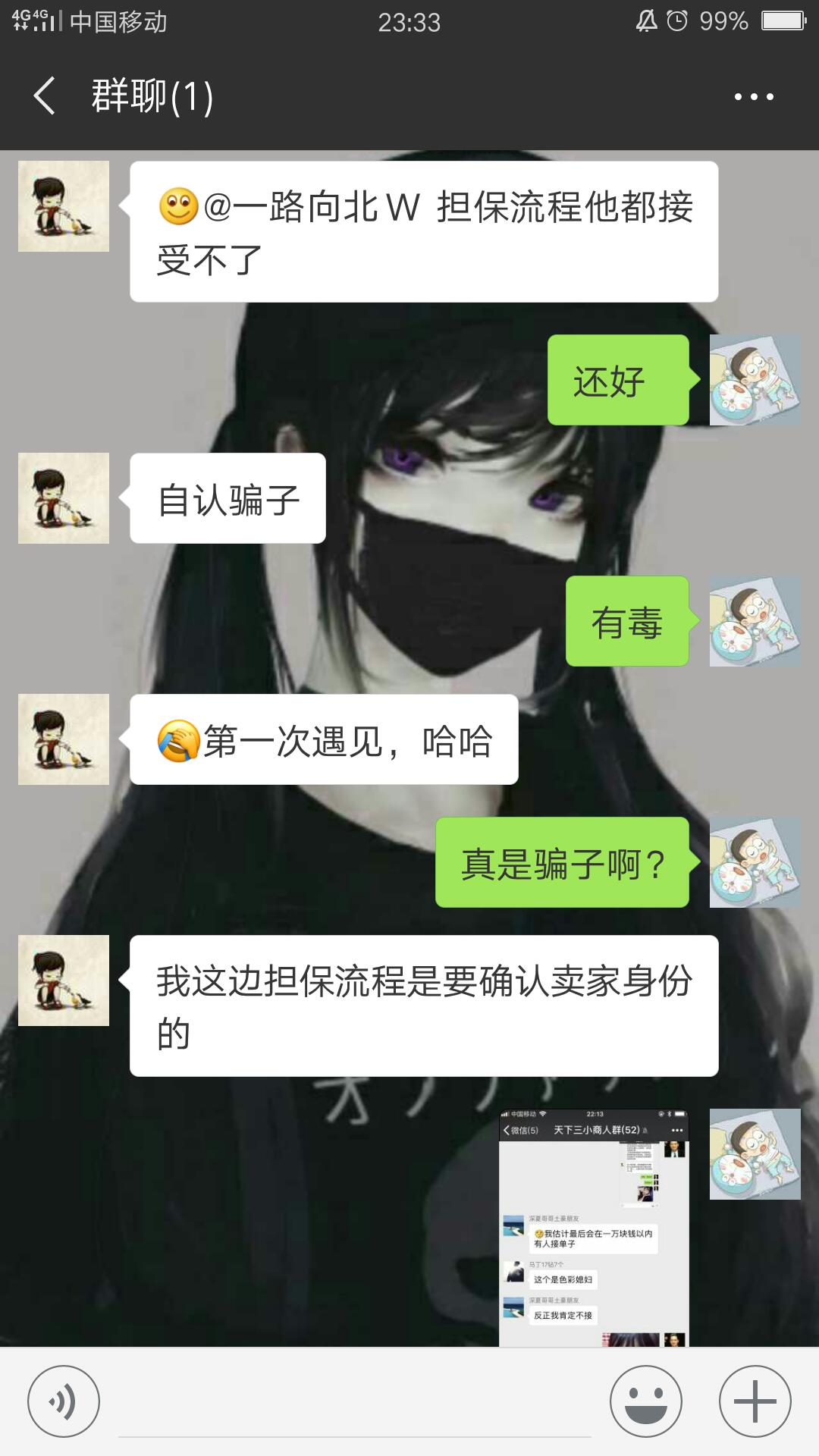819x1456 pixels.
Task: Open my avatar beside '还好' message
Action: click(x=755, y=380)
